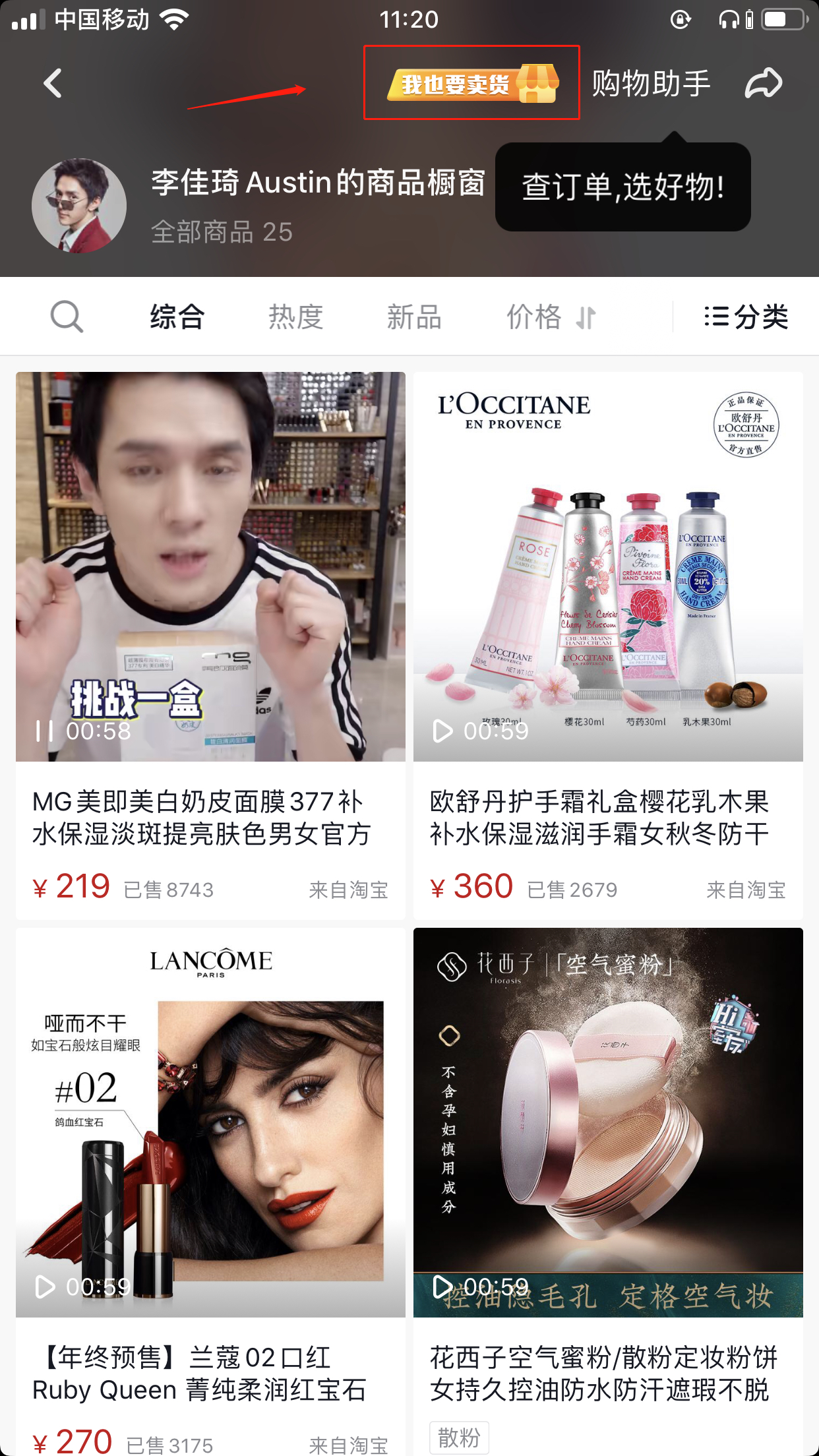Open the 分类 category list
Viewport: 819px width, 1456px height.
(x=746, y=317)
